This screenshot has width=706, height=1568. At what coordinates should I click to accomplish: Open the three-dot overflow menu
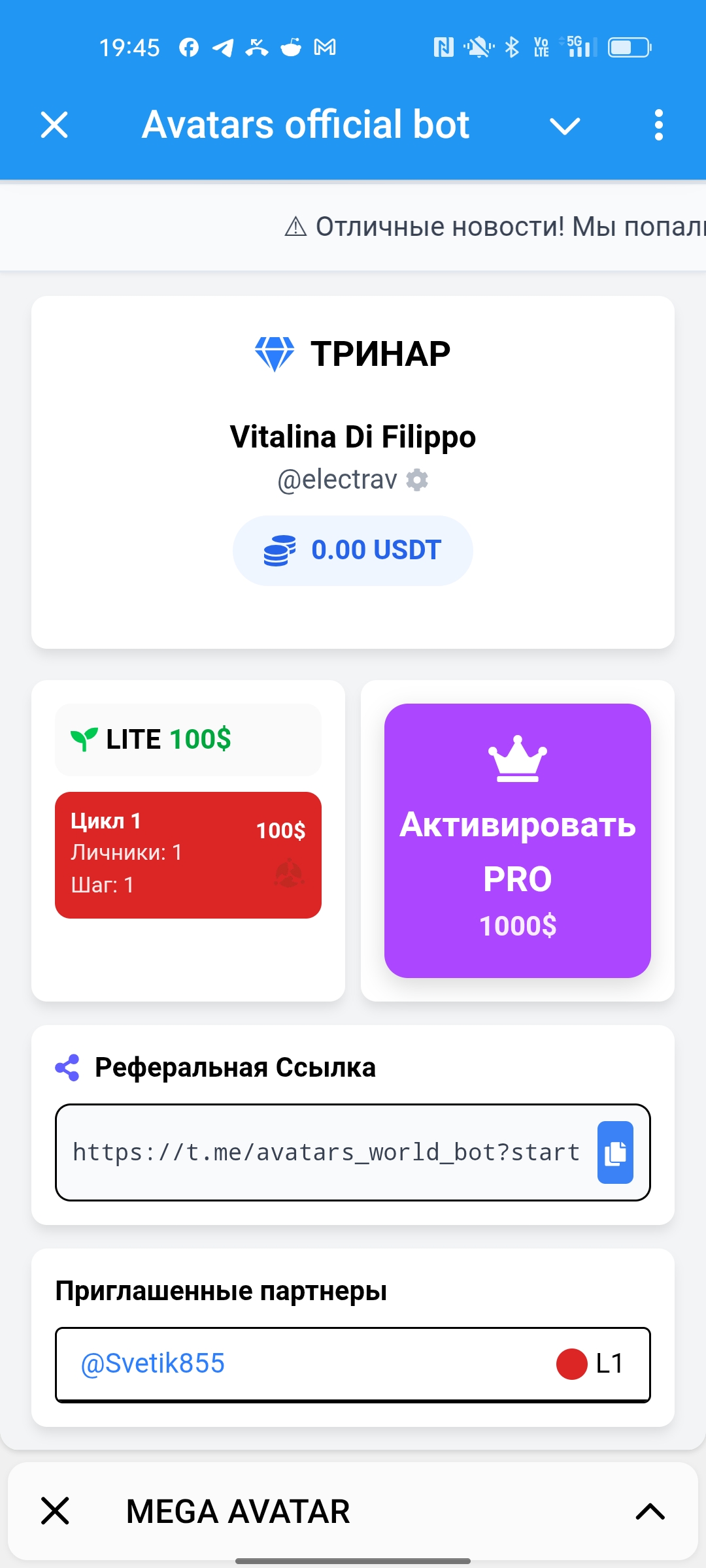pyautogui.click(x=658, y=125)
